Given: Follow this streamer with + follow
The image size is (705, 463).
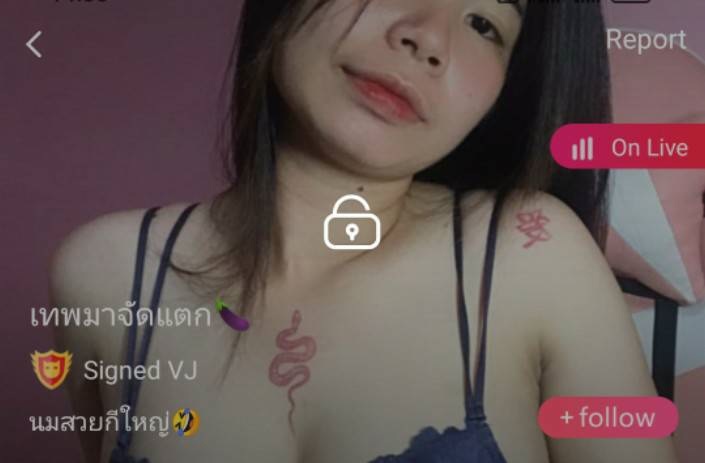Looking at the screenshot, I should (608, 417).
